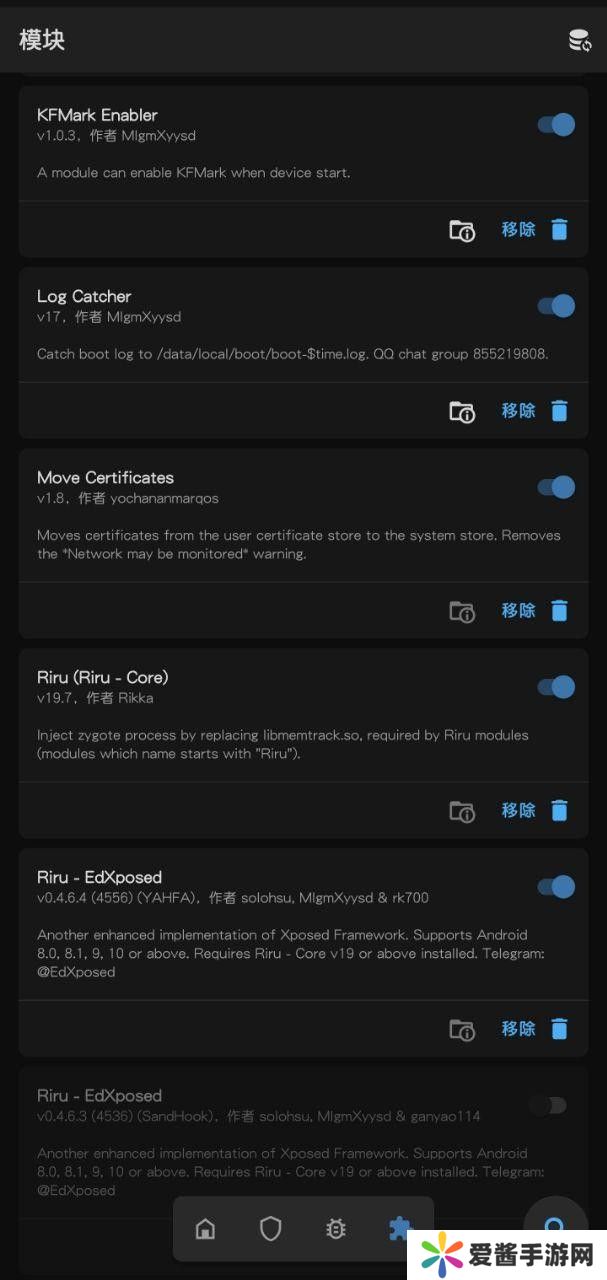Turn off Riru - EdXposed YAHFA module

[x=555, y=887]
